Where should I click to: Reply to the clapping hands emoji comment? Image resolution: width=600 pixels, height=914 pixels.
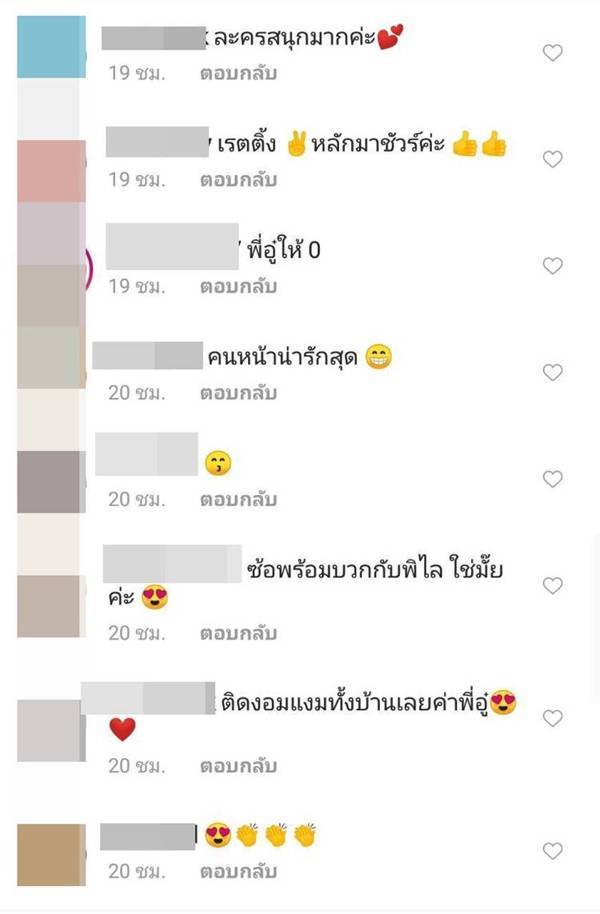[237, 871]
